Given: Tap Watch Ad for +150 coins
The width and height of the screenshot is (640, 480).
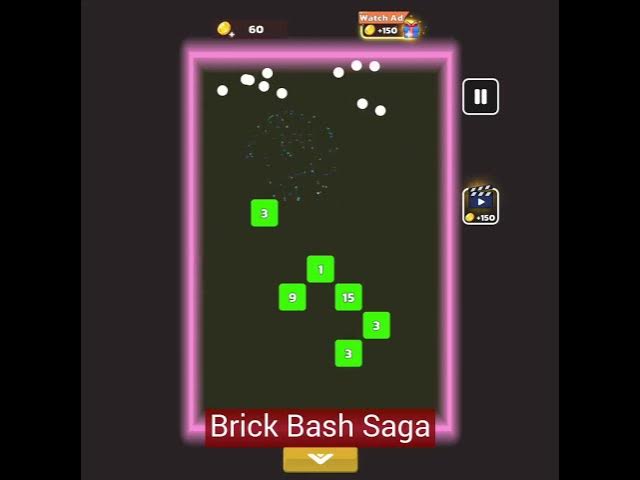Looking at the screenshot, I should 389,25.
